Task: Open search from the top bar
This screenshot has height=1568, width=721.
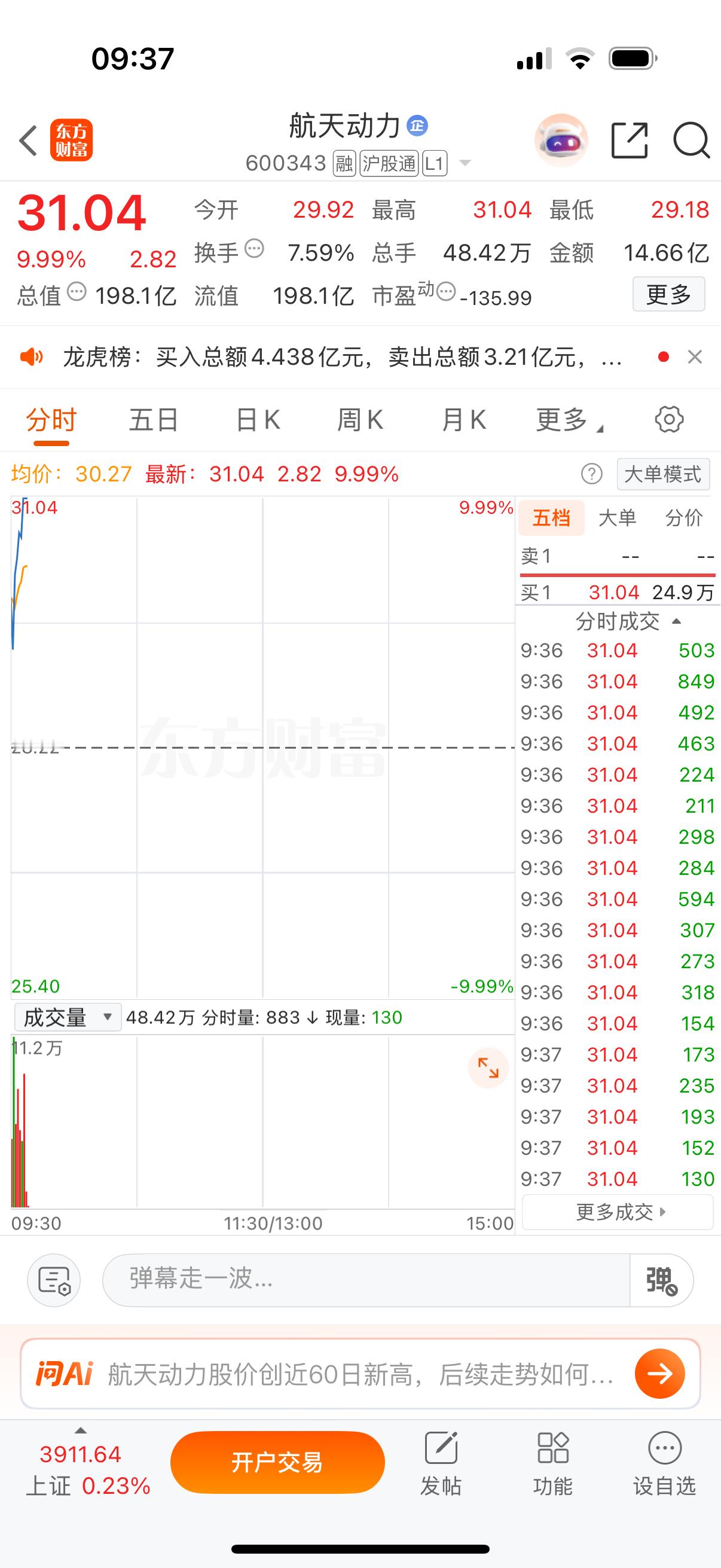Action: [x=691, y=141]
